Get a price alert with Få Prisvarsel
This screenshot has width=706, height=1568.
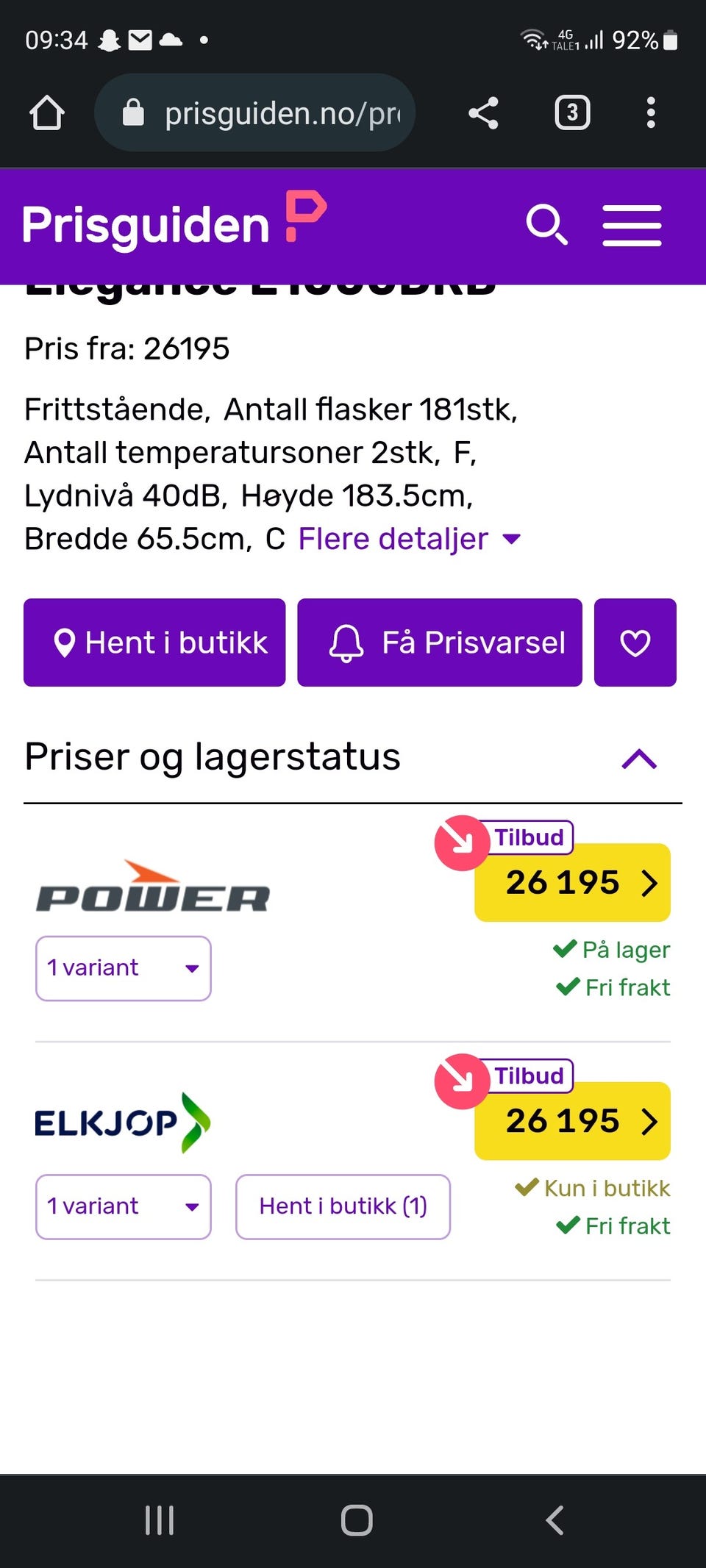(x=440, y=642)
